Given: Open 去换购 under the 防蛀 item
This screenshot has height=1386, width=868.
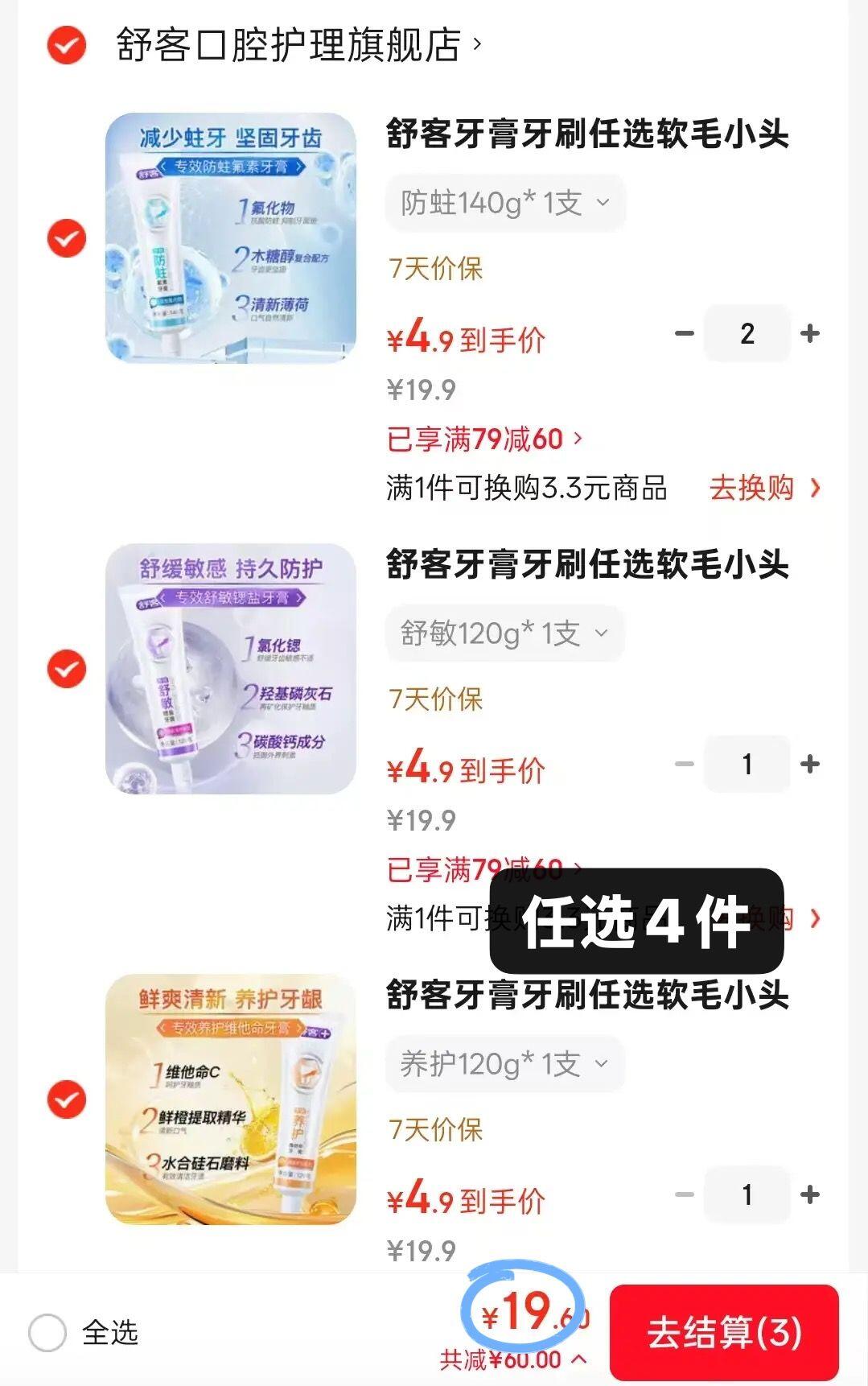Looking at the screenshot, I should 764,488.
